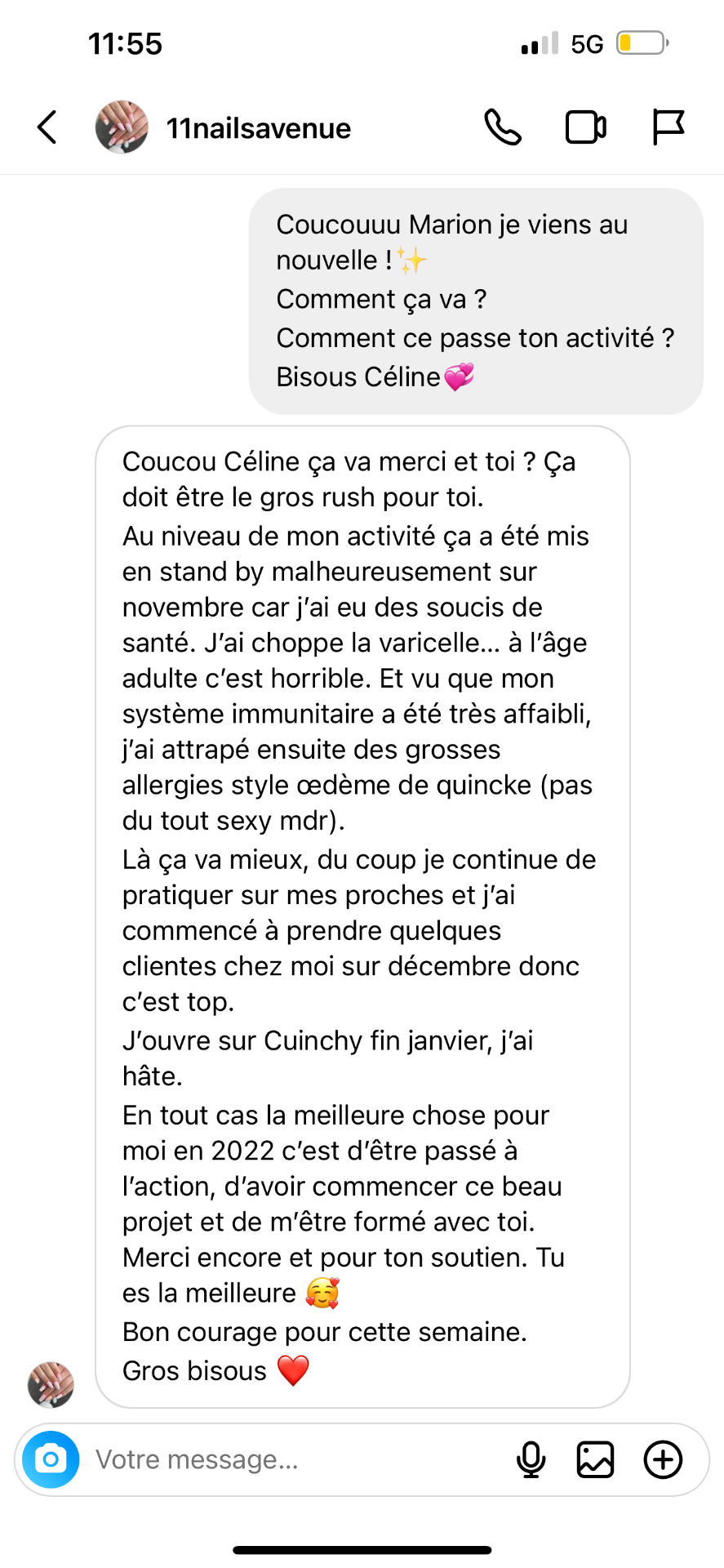Viewport: 724px width, 1568px height.
Task: Focus the Votre message text field
Action: pos(294,1459)
